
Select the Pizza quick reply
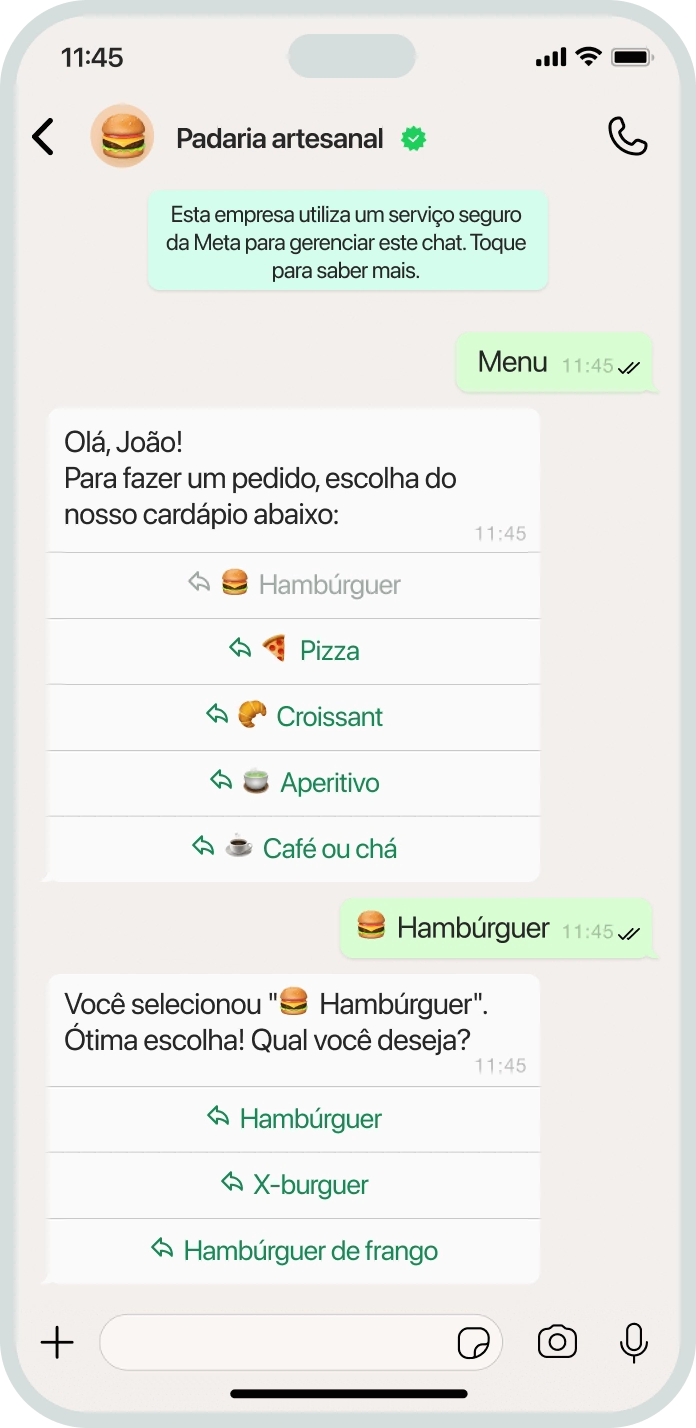pyautogui.click(x=294, y=651)
